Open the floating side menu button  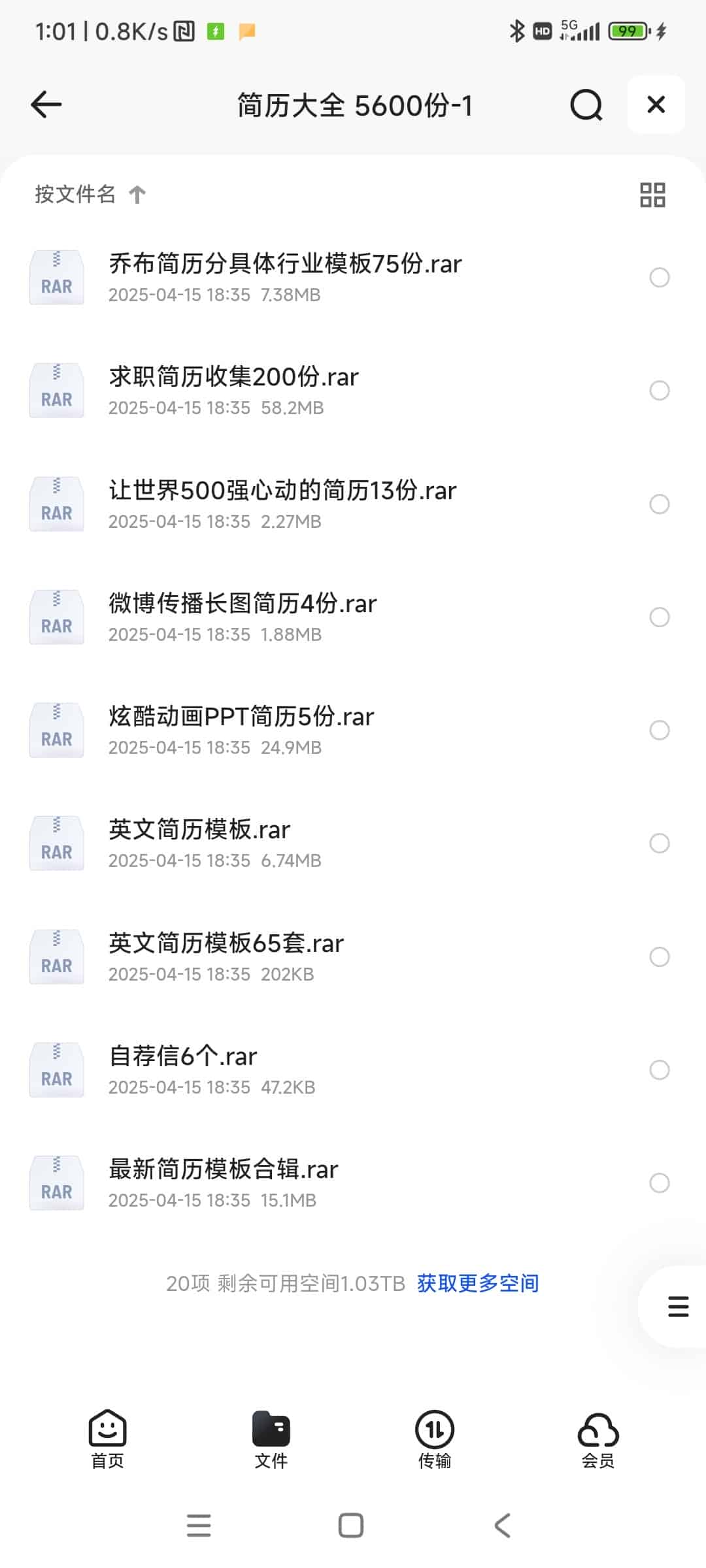pos(678,1307)
